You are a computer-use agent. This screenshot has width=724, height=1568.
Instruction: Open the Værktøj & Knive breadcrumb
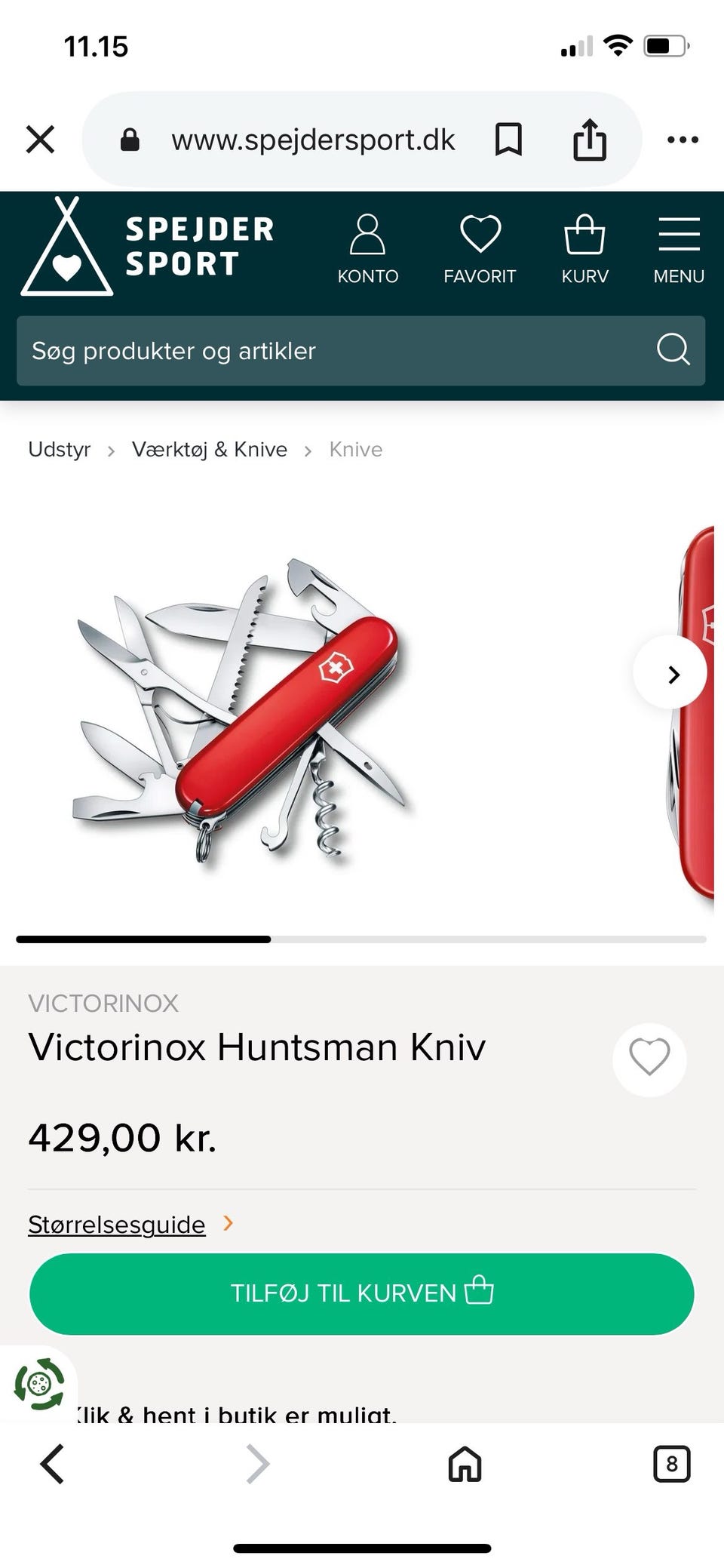tap(210, 450)
